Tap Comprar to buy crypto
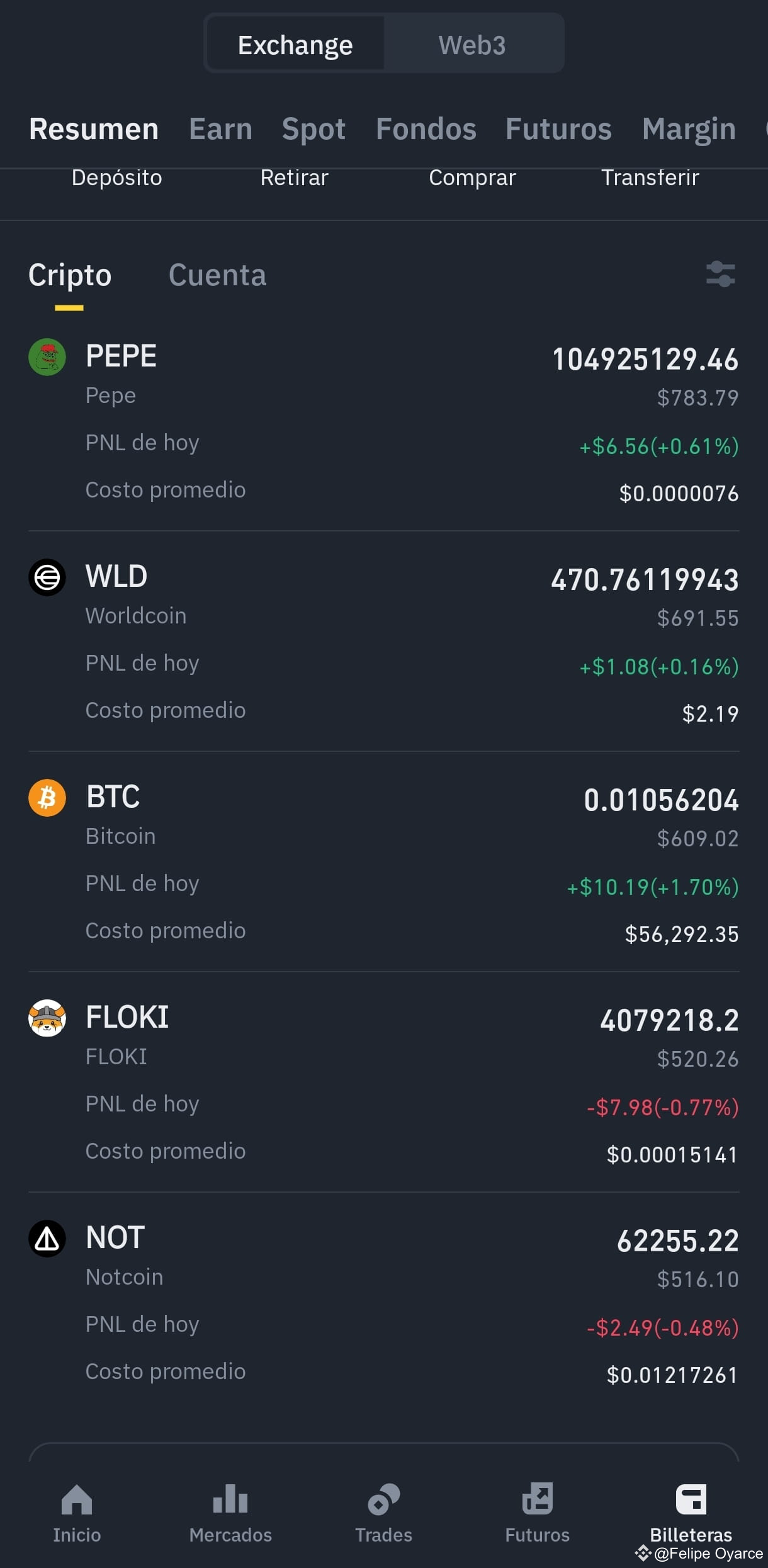This screenshot has height=1568, width=768. click(472, 178)
